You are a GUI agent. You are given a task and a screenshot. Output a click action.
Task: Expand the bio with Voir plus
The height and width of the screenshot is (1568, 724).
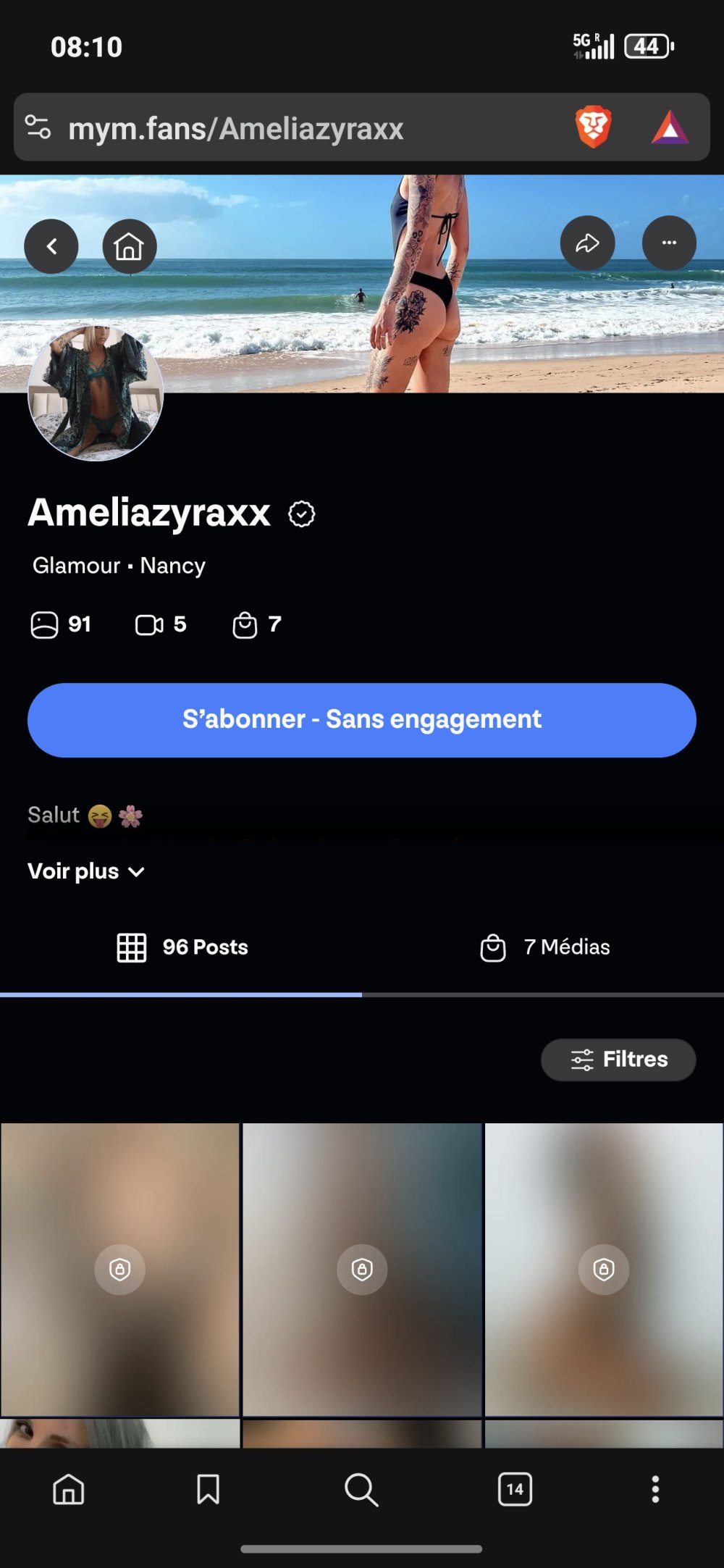pos(85,871)
